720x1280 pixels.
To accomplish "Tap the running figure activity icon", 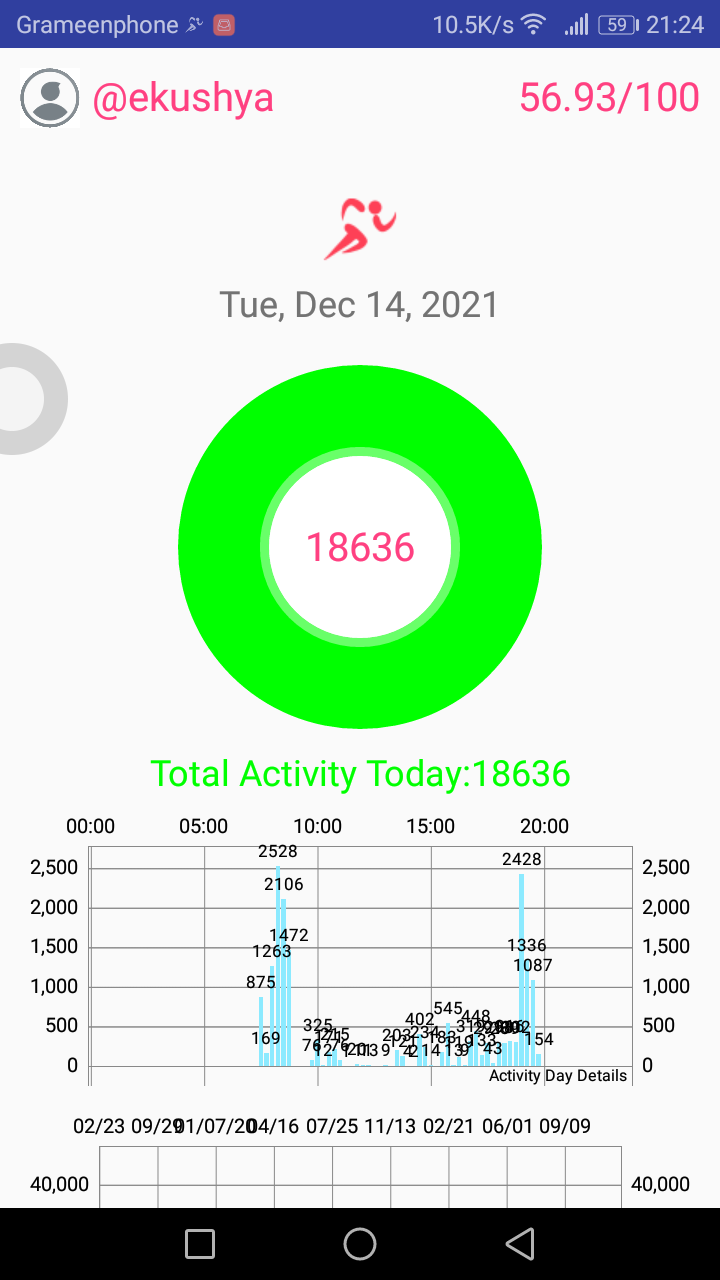I will pos(360,228).
